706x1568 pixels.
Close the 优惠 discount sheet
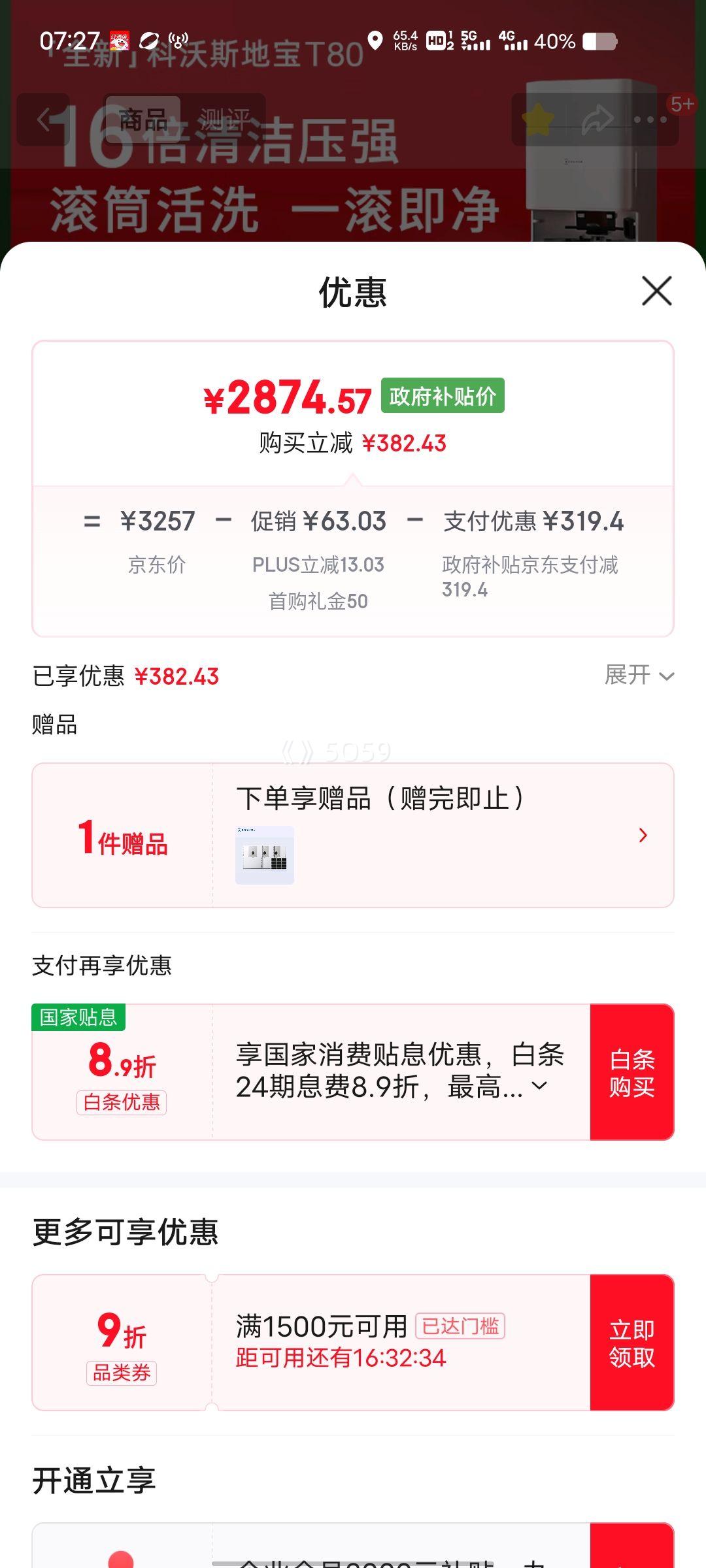(656, 291)
